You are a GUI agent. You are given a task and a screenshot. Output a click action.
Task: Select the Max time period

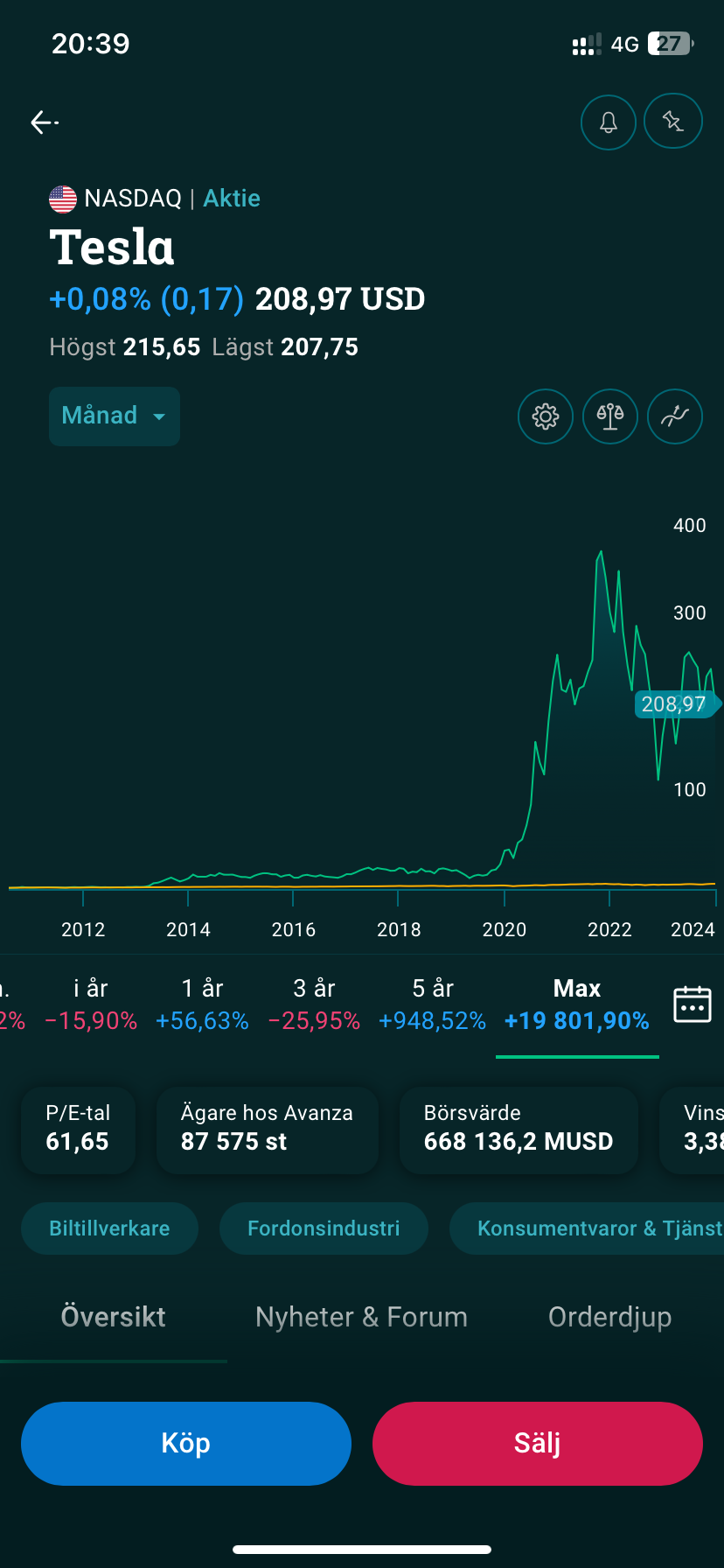(577, 1004)
